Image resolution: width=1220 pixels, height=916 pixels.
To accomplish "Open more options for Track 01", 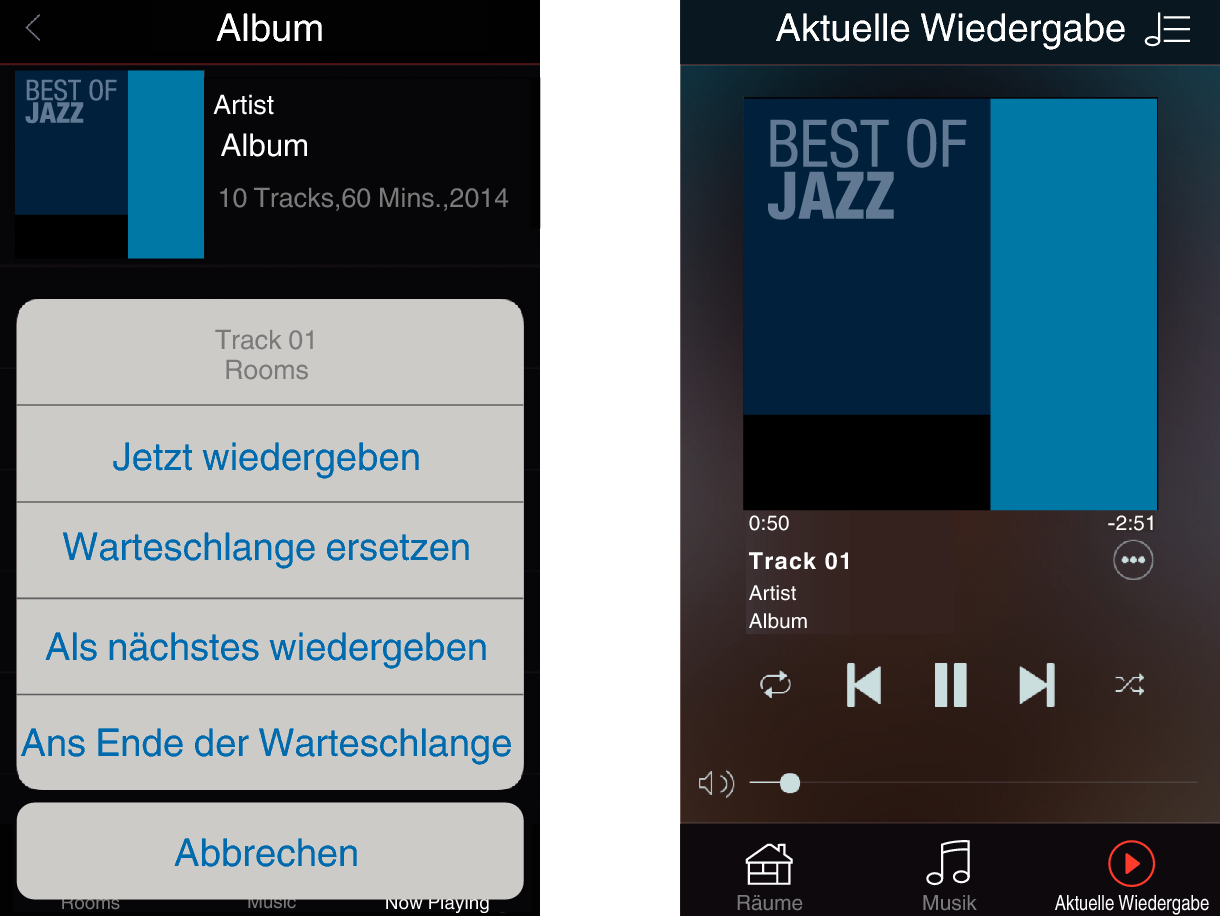I will point(1132,560).
